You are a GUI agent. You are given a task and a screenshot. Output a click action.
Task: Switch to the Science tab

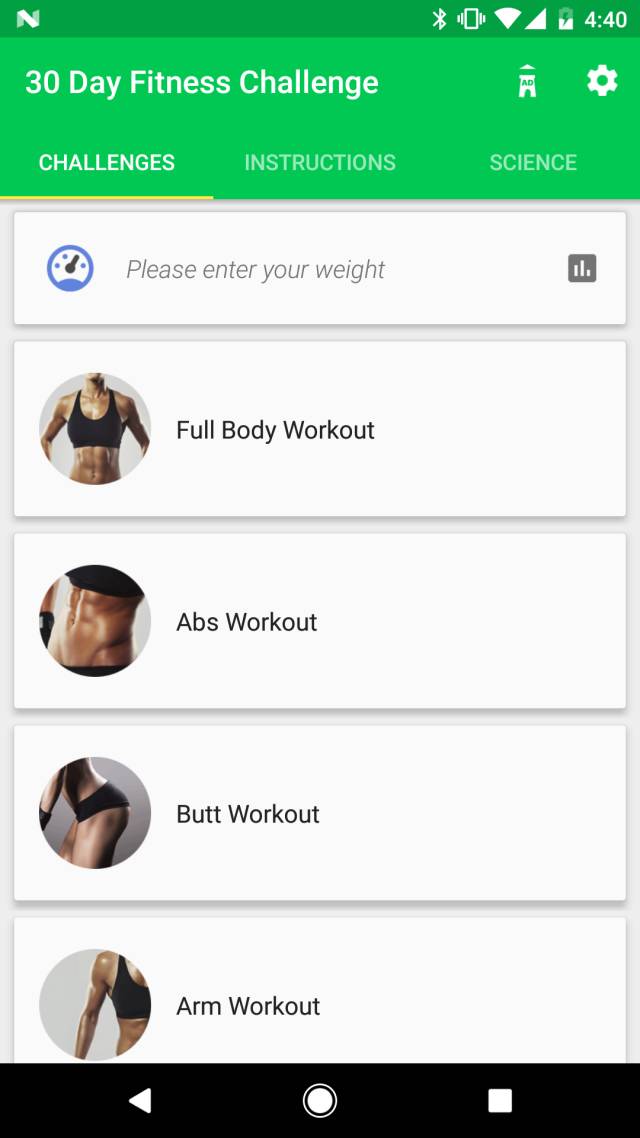pos(532,162)
